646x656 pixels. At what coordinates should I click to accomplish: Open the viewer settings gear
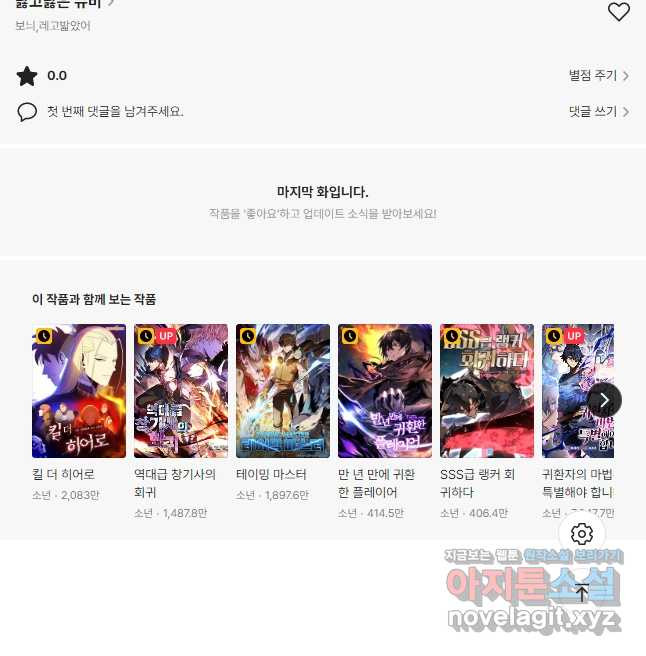click(x=582, y=534)
